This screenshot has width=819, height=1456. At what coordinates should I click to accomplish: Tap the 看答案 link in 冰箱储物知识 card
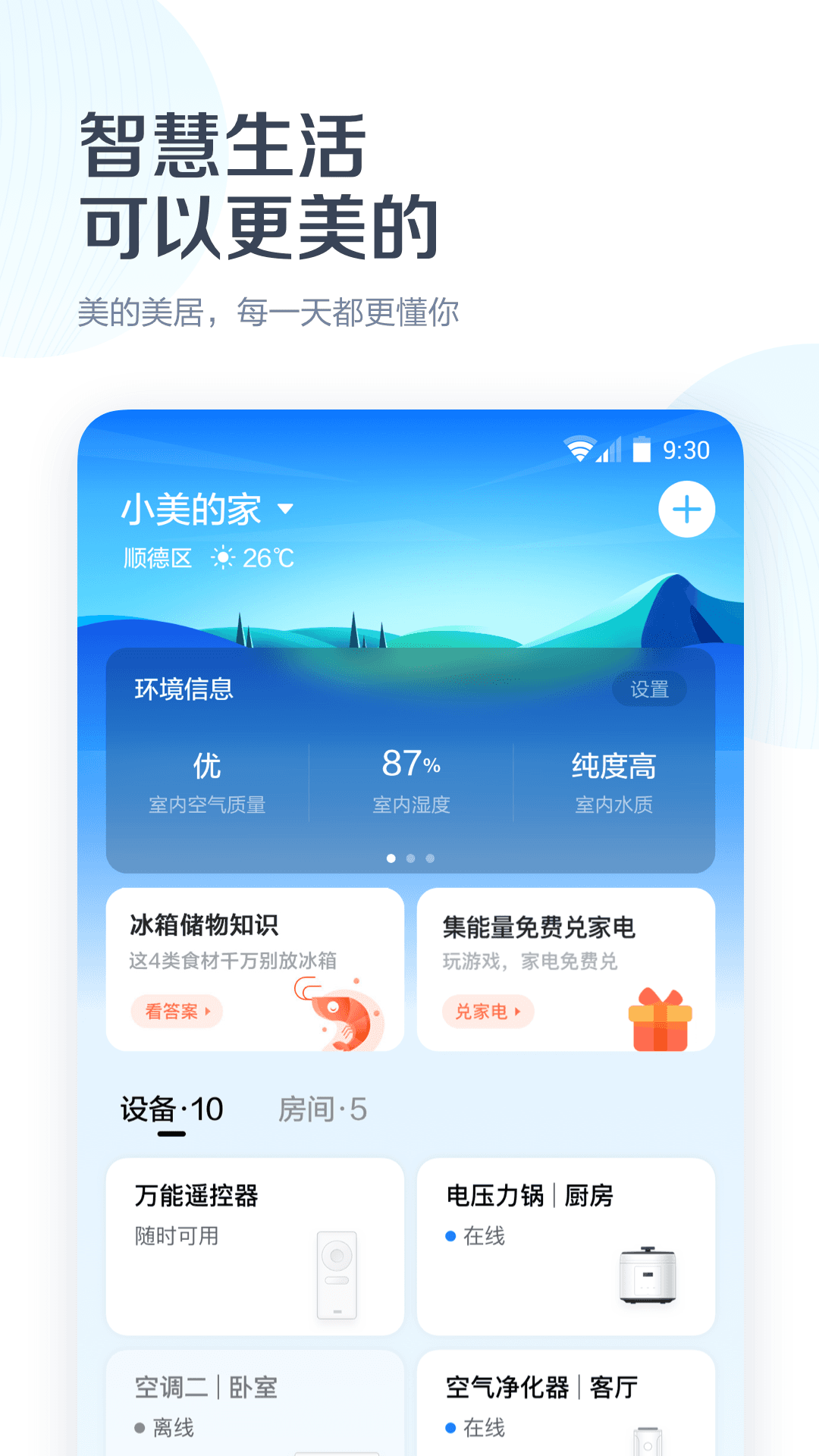click(x=175, y=1012)
